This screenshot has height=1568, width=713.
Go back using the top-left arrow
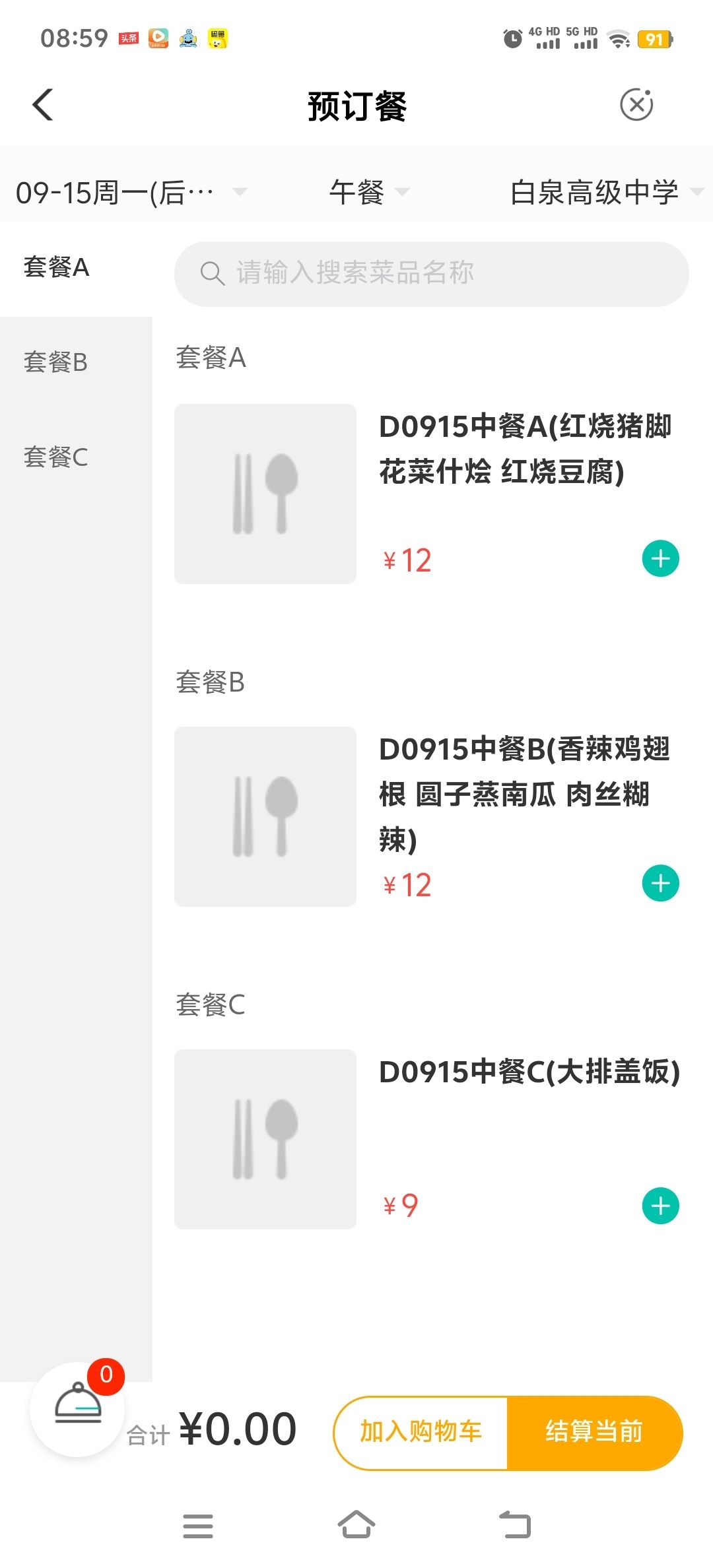43,105
